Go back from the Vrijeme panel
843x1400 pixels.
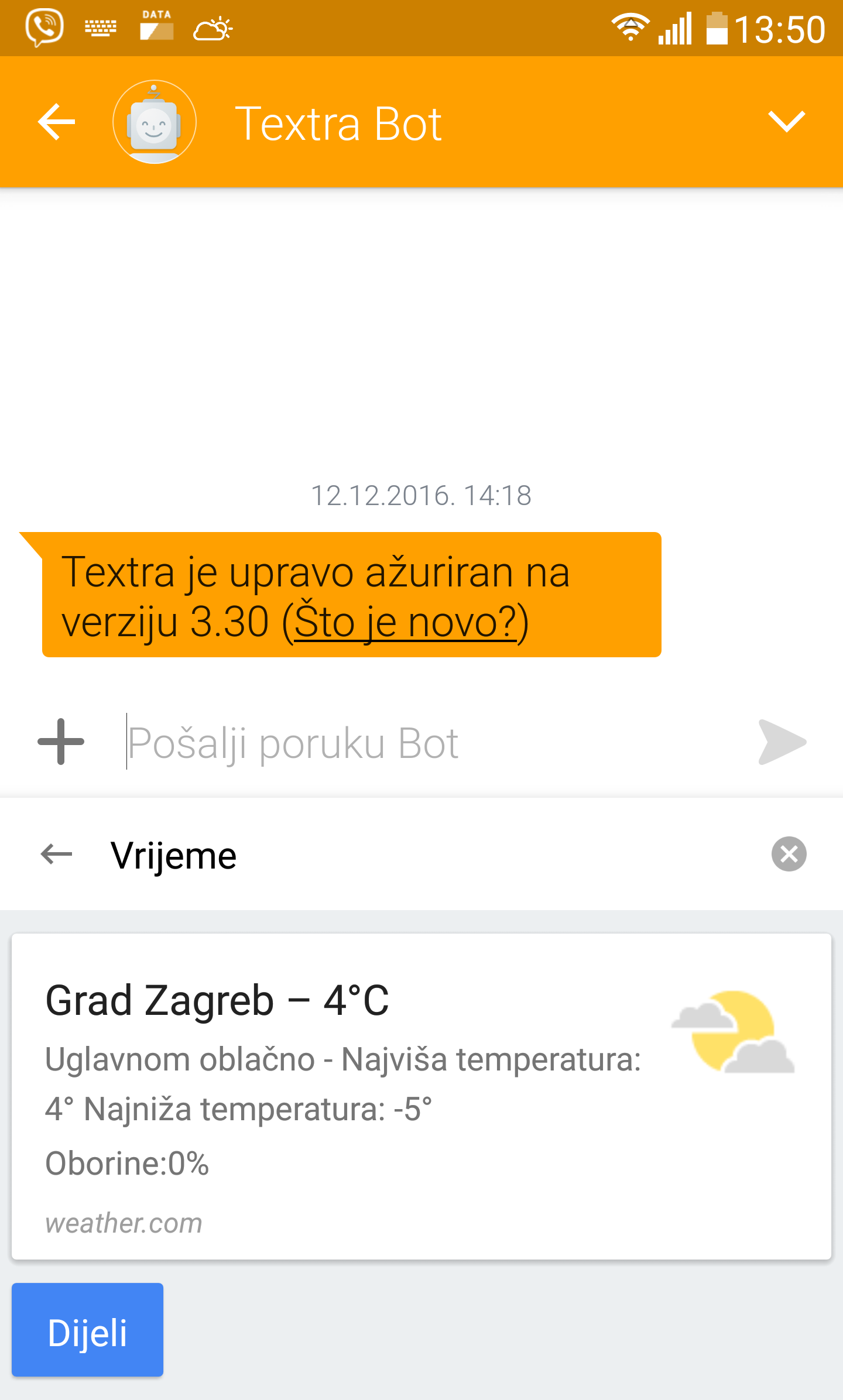[x=56, y=855]
